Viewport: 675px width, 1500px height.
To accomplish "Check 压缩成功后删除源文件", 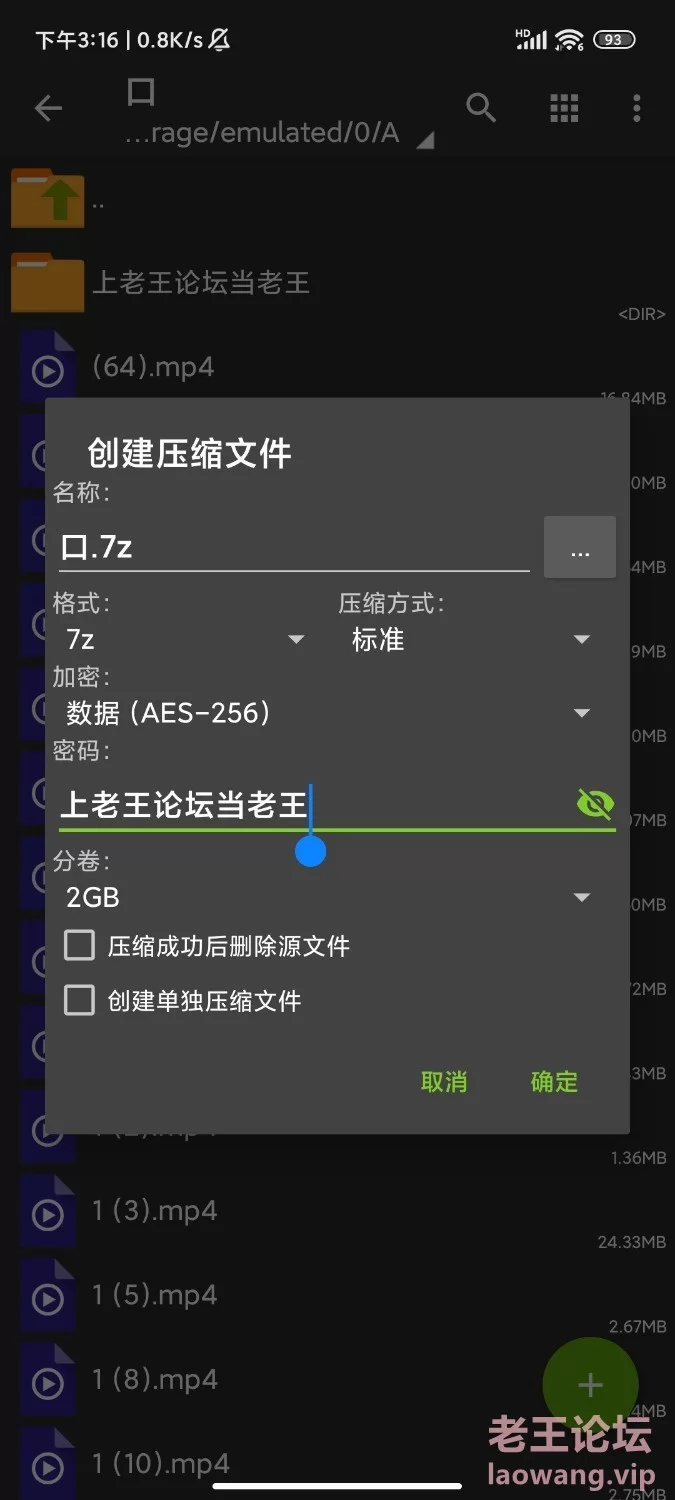I will [x=80, y=946].
